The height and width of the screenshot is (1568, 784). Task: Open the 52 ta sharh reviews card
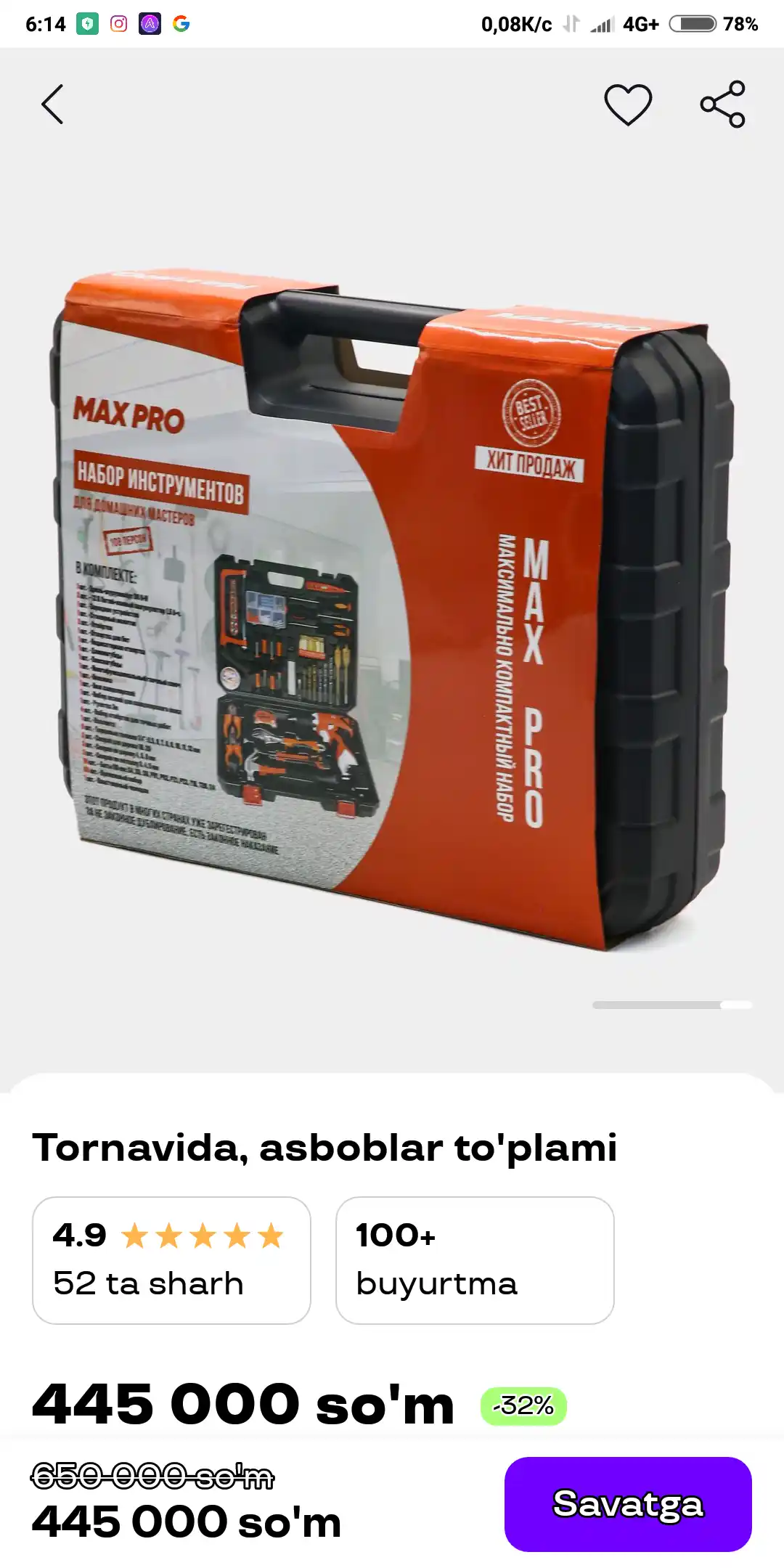171,1260
